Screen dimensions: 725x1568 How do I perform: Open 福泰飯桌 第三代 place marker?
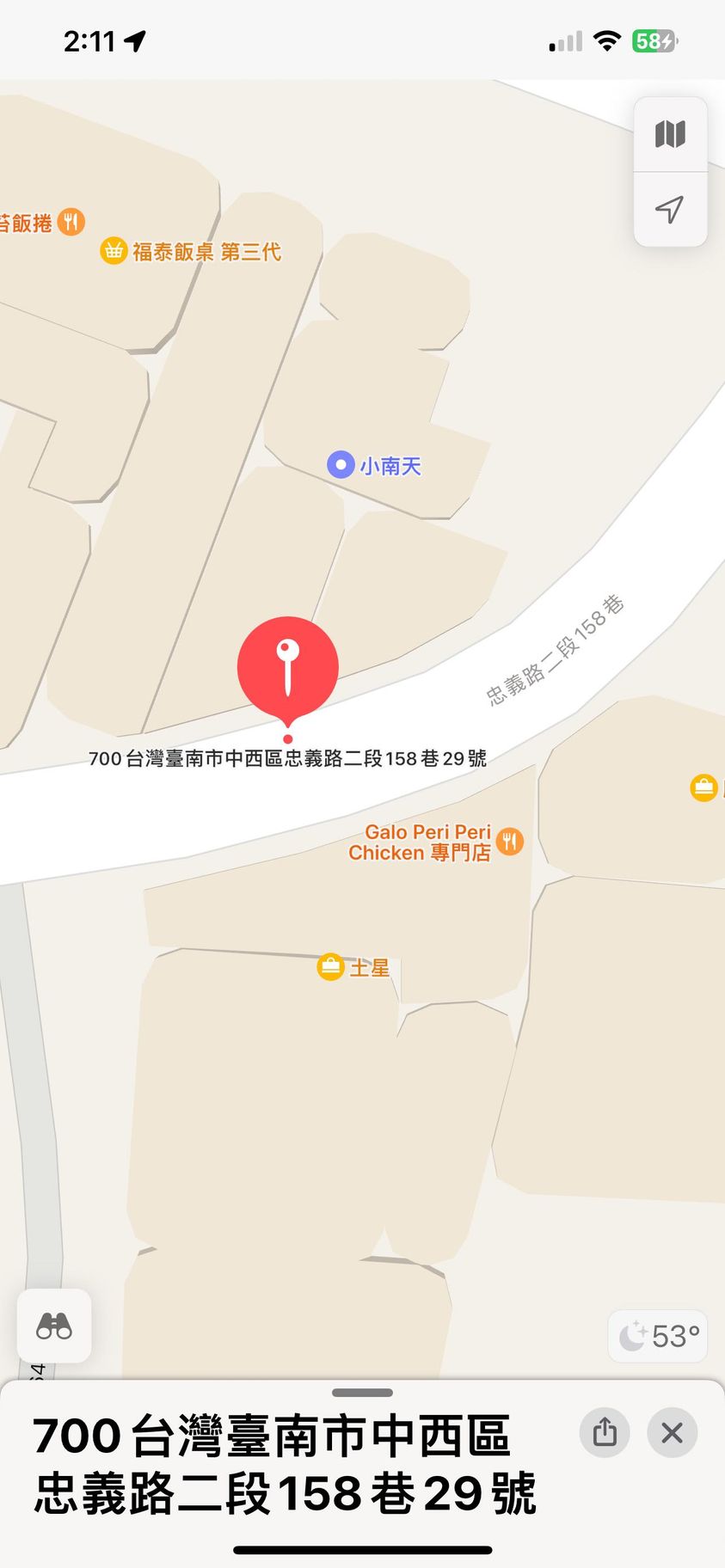coord(114,251)
